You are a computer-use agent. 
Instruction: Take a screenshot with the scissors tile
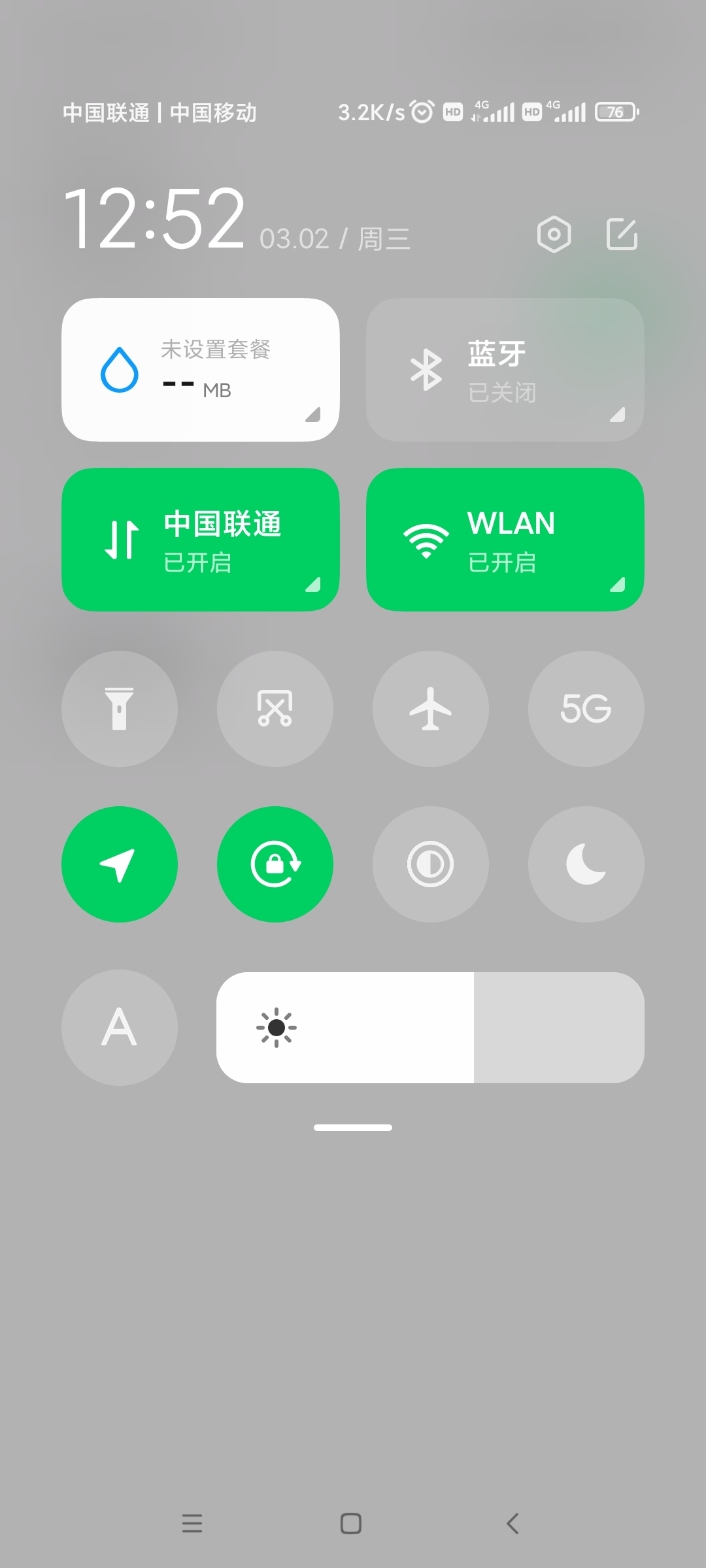coord(275,709)
